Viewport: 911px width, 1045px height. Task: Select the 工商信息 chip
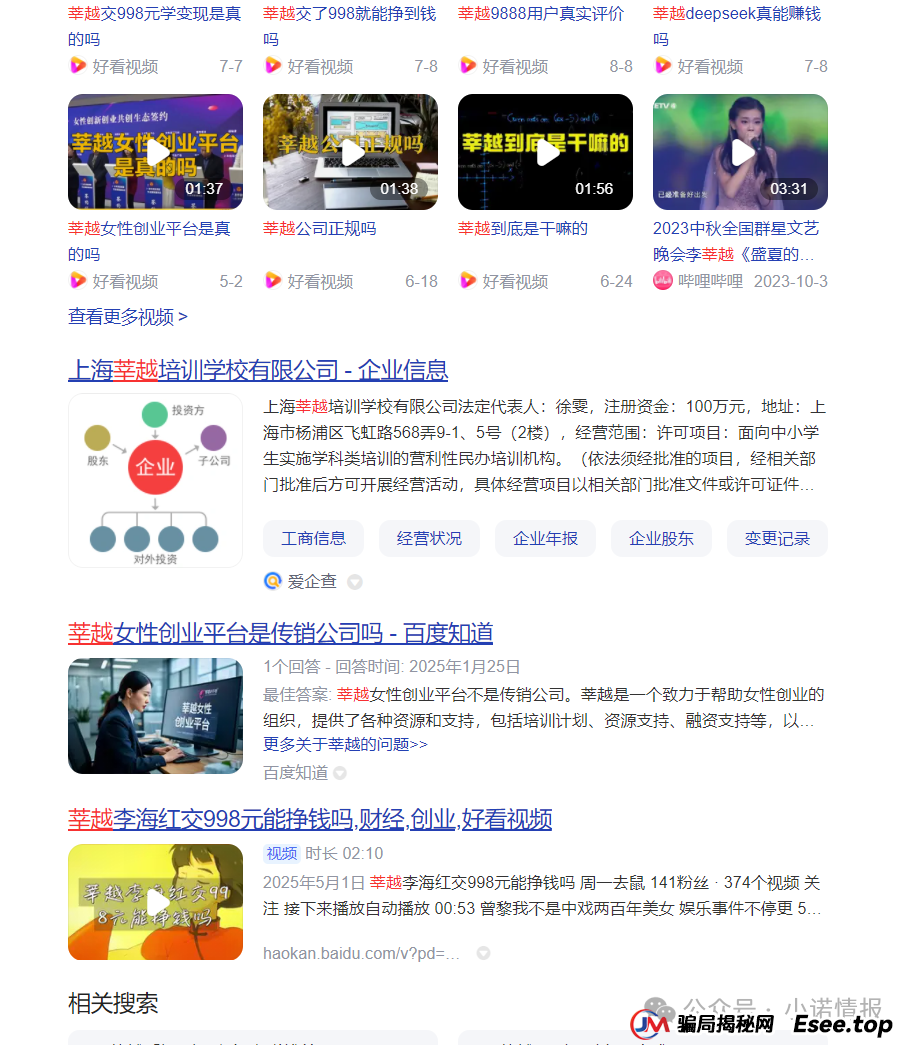(313, 538)
